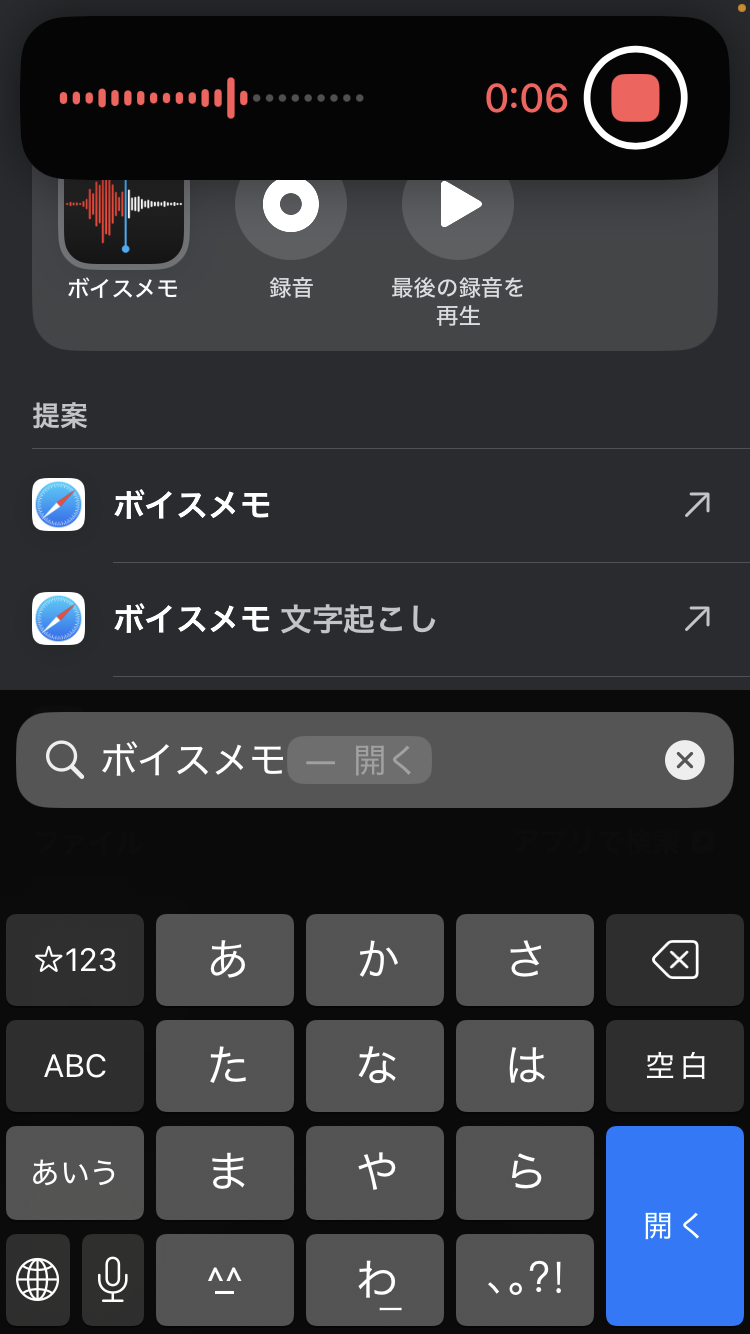Stop the ongoing voice recording
750x1334 pixels.
tap(635, 98)
